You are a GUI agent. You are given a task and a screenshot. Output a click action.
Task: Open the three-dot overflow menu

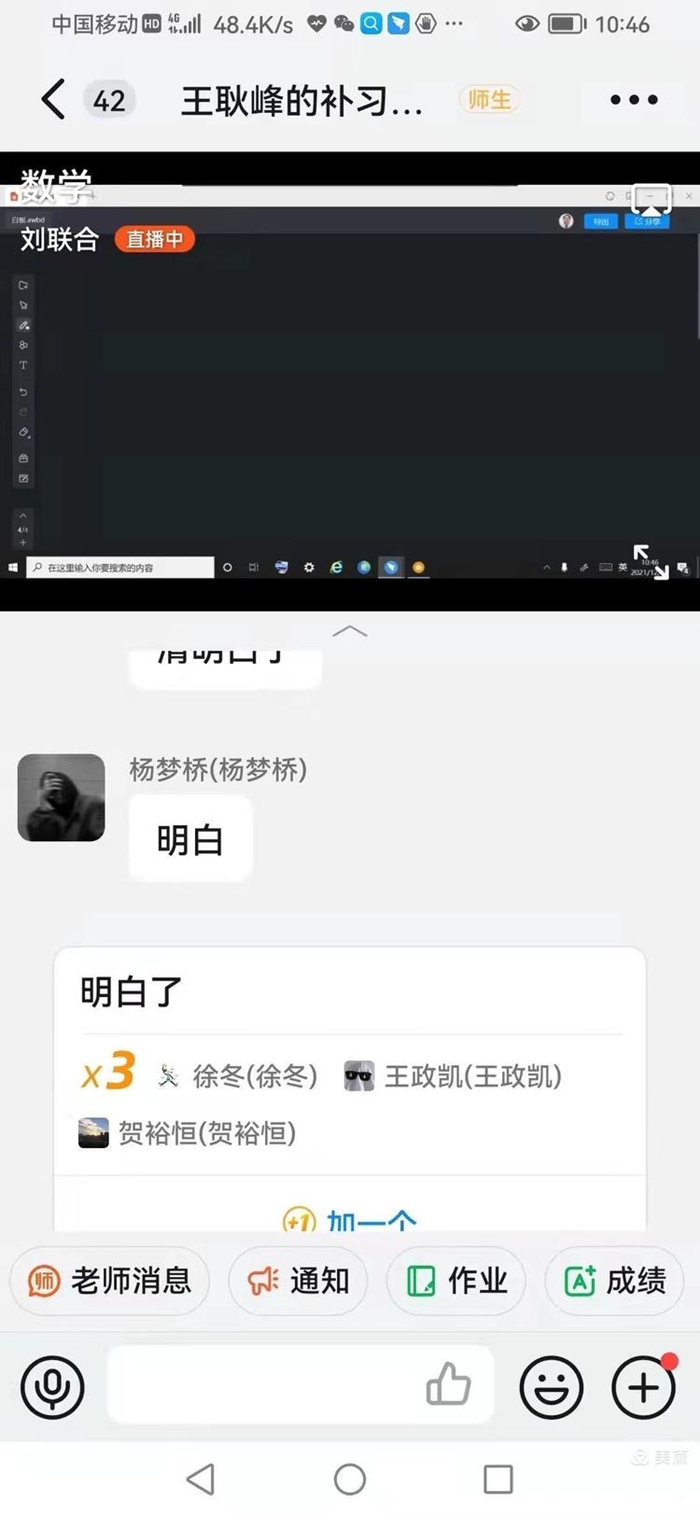click(x=634, y=100)
